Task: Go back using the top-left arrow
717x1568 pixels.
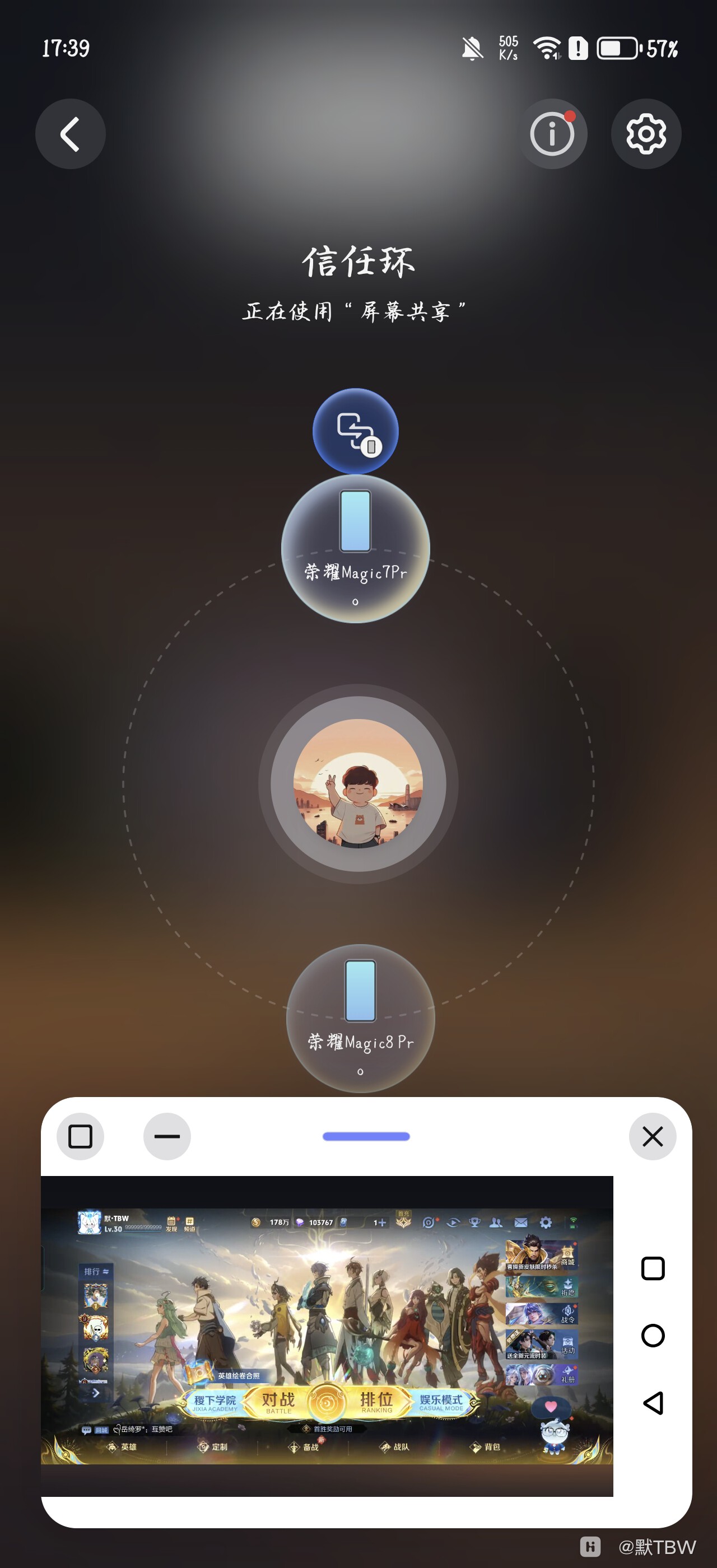Action: [x=70, y=134]
